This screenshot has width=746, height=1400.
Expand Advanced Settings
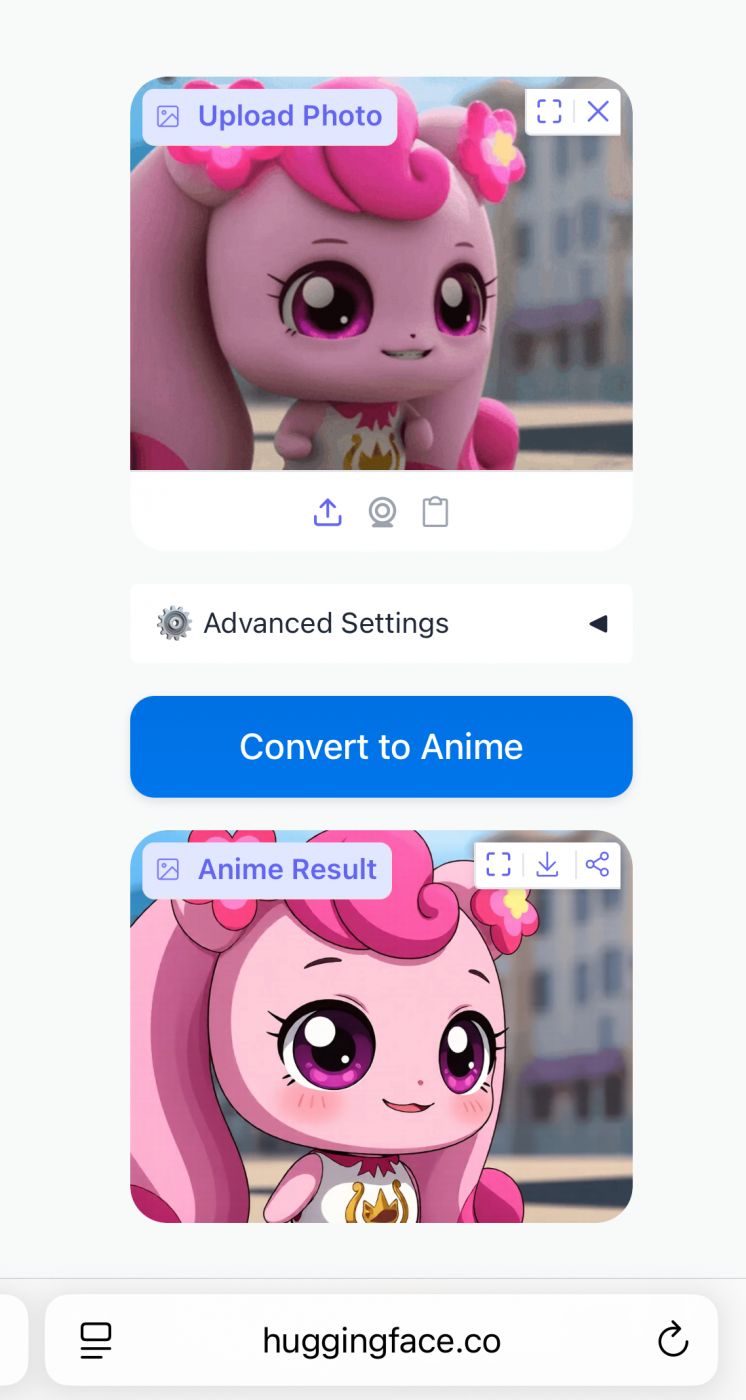(x=381, y=624)
